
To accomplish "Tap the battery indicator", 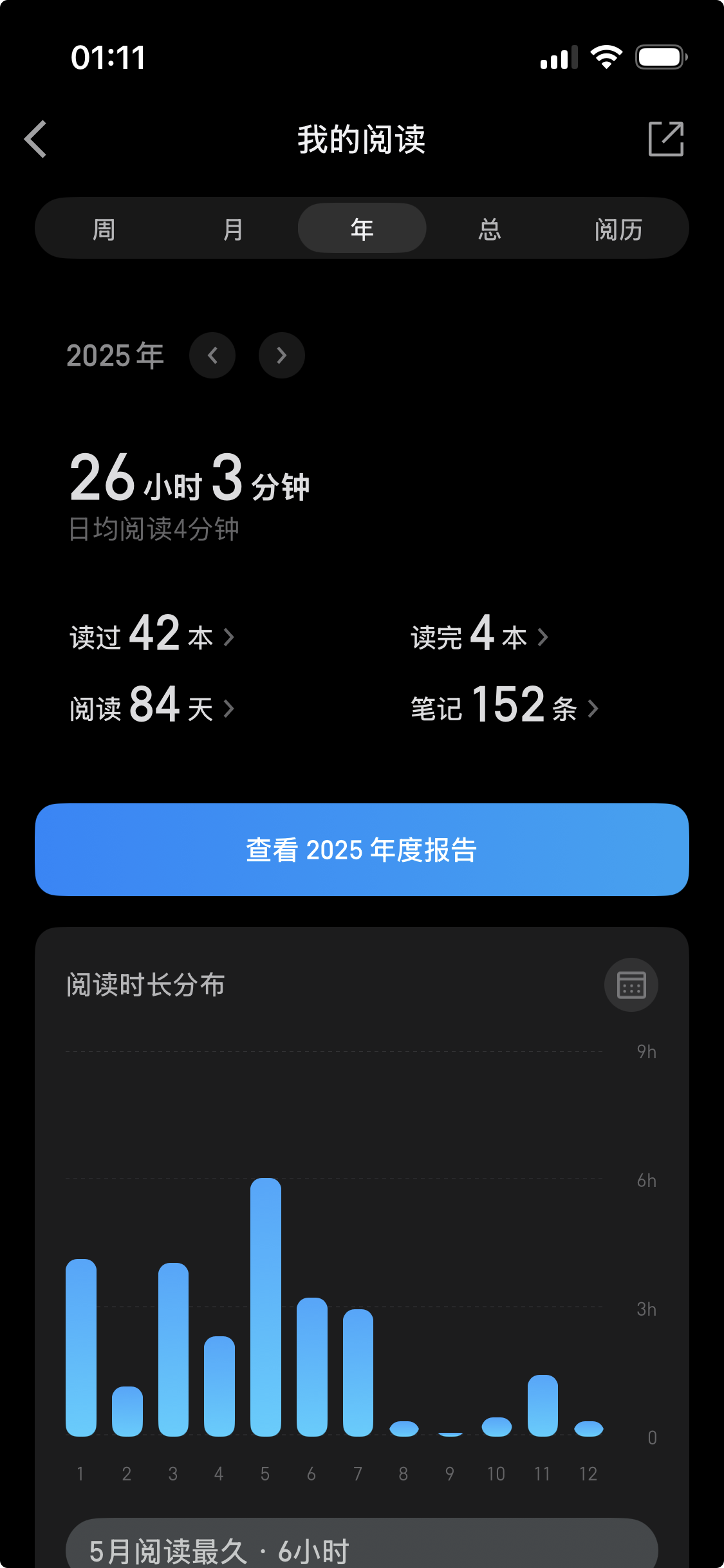I will pos(661,57).
